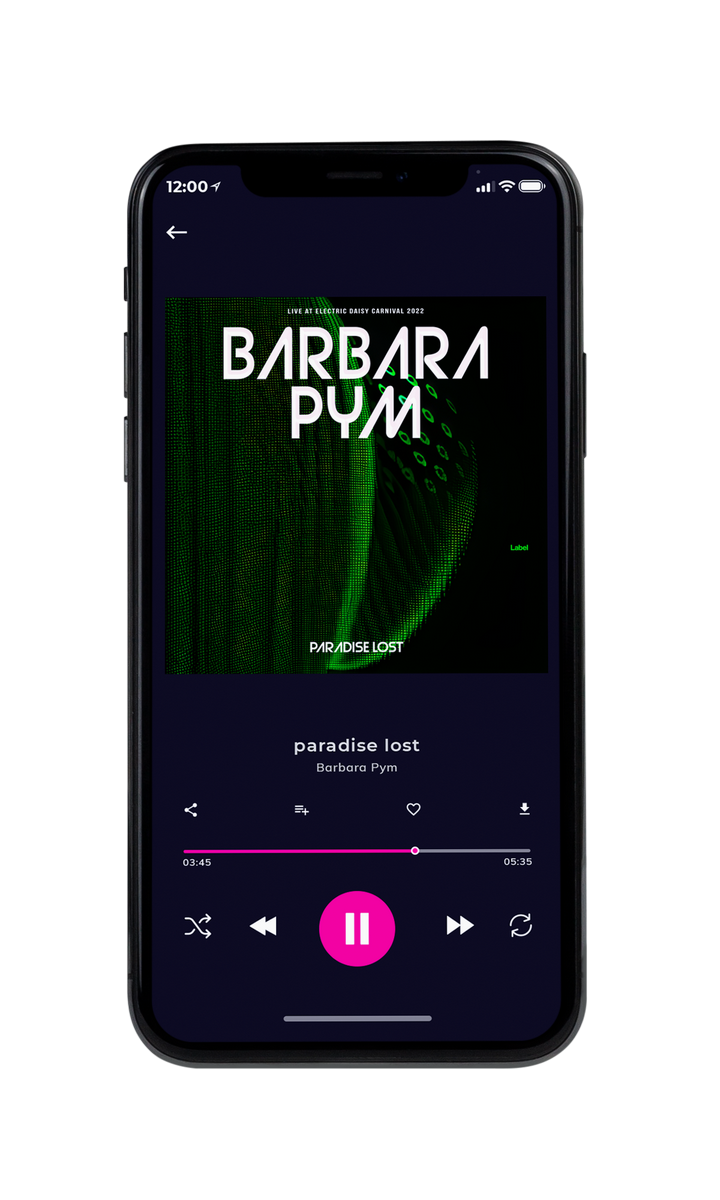
Task: Enable shuffle mode
Action: [198, 927]
